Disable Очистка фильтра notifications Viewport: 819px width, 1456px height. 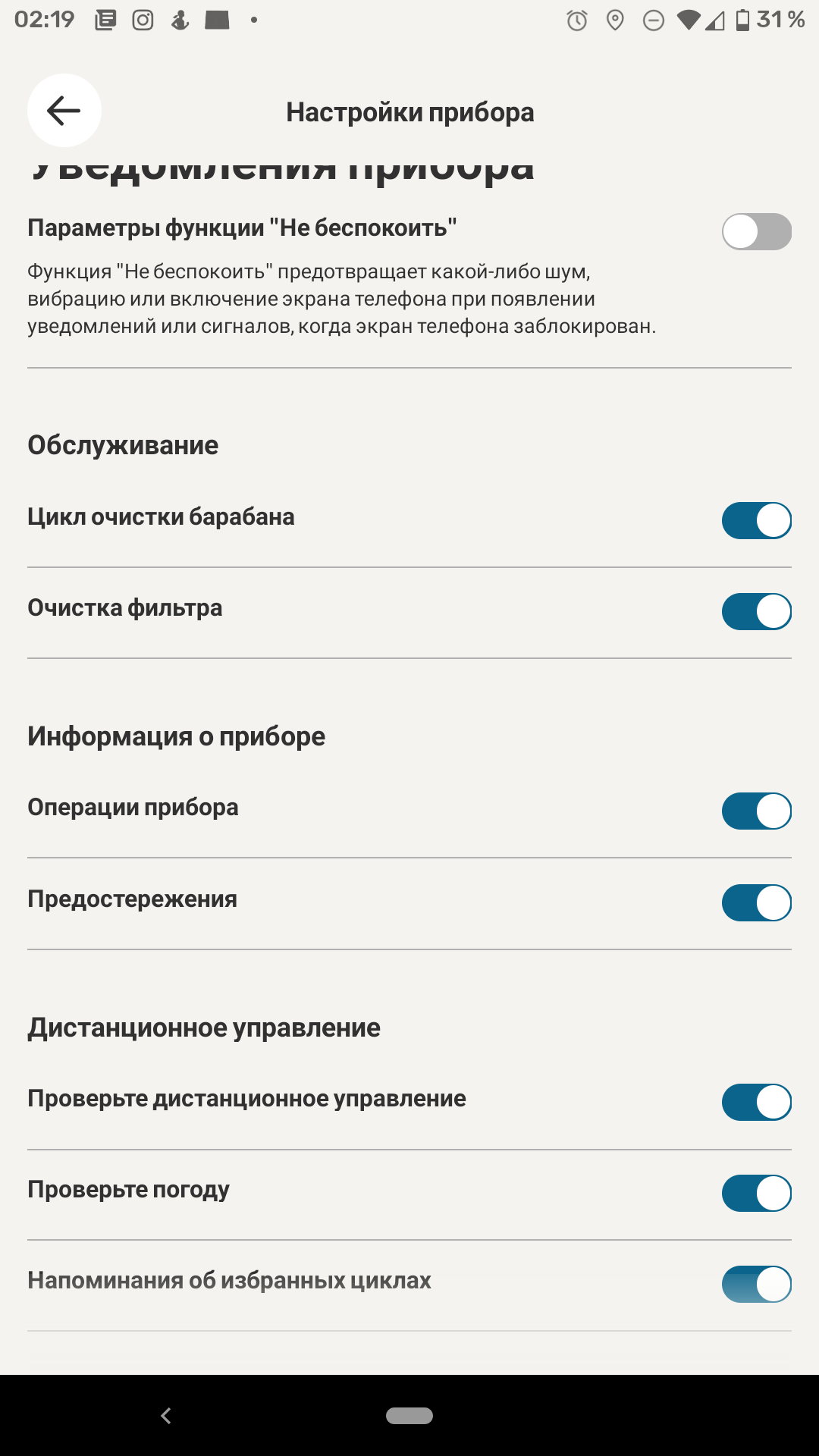[x=756, y=611]
